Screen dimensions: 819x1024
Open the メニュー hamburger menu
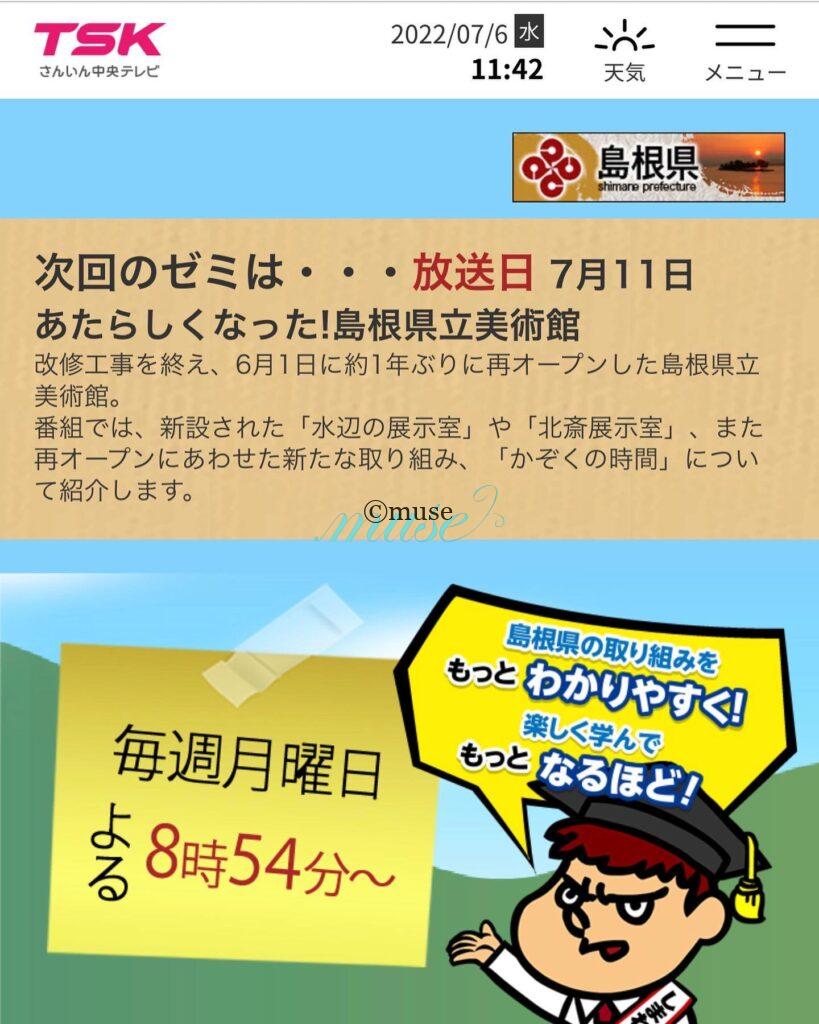coord(745,50)
